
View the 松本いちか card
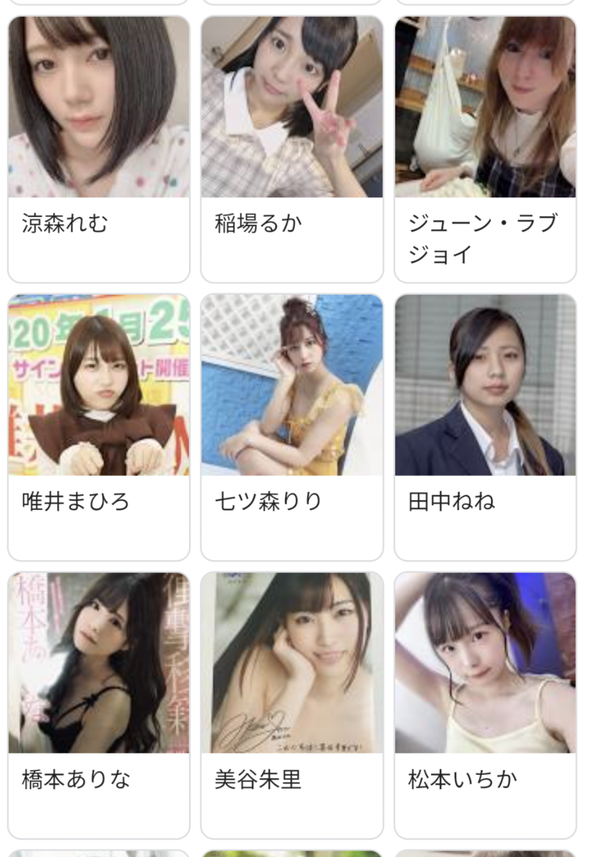tap(485, 705)
